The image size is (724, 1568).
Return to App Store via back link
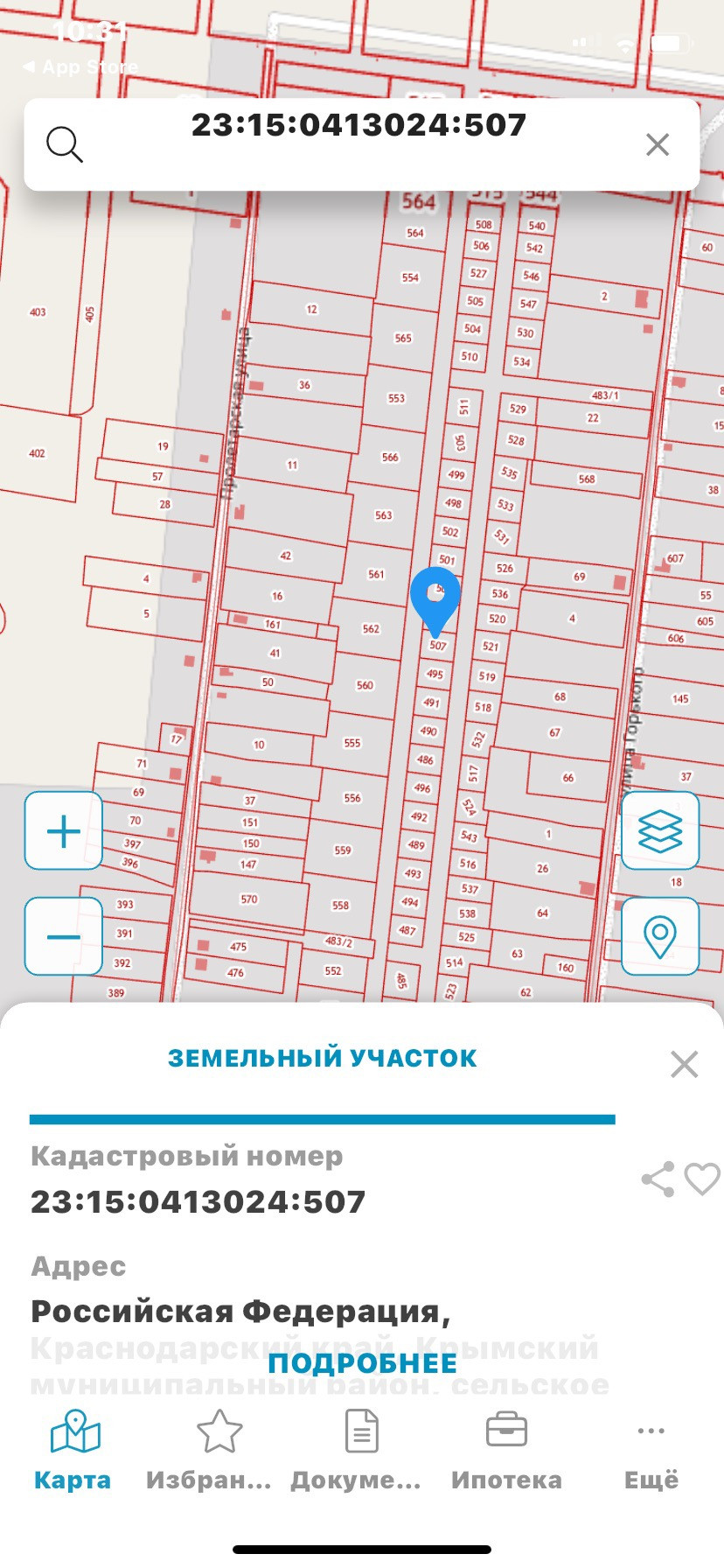(79, 66)
